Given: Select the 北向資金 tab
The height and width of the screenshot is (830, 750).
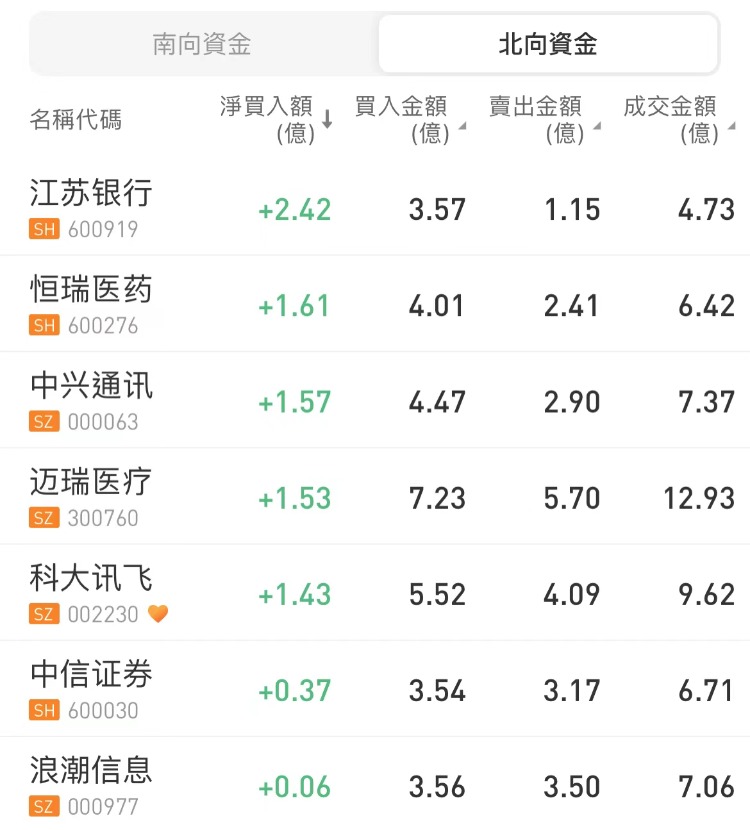Looking at the screenshot, I should pos(547,44).
